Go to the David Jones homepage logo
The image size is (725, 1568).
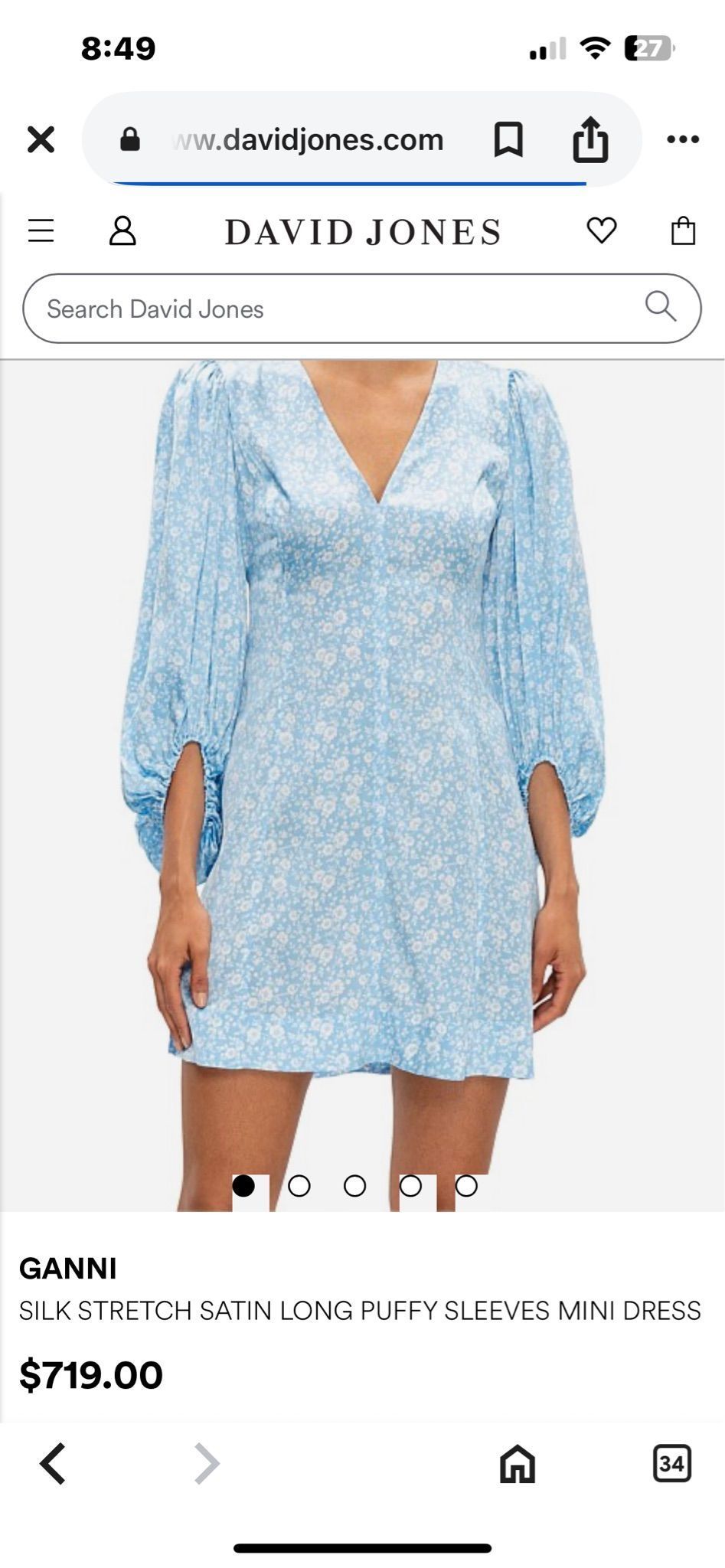click(363, 232)
